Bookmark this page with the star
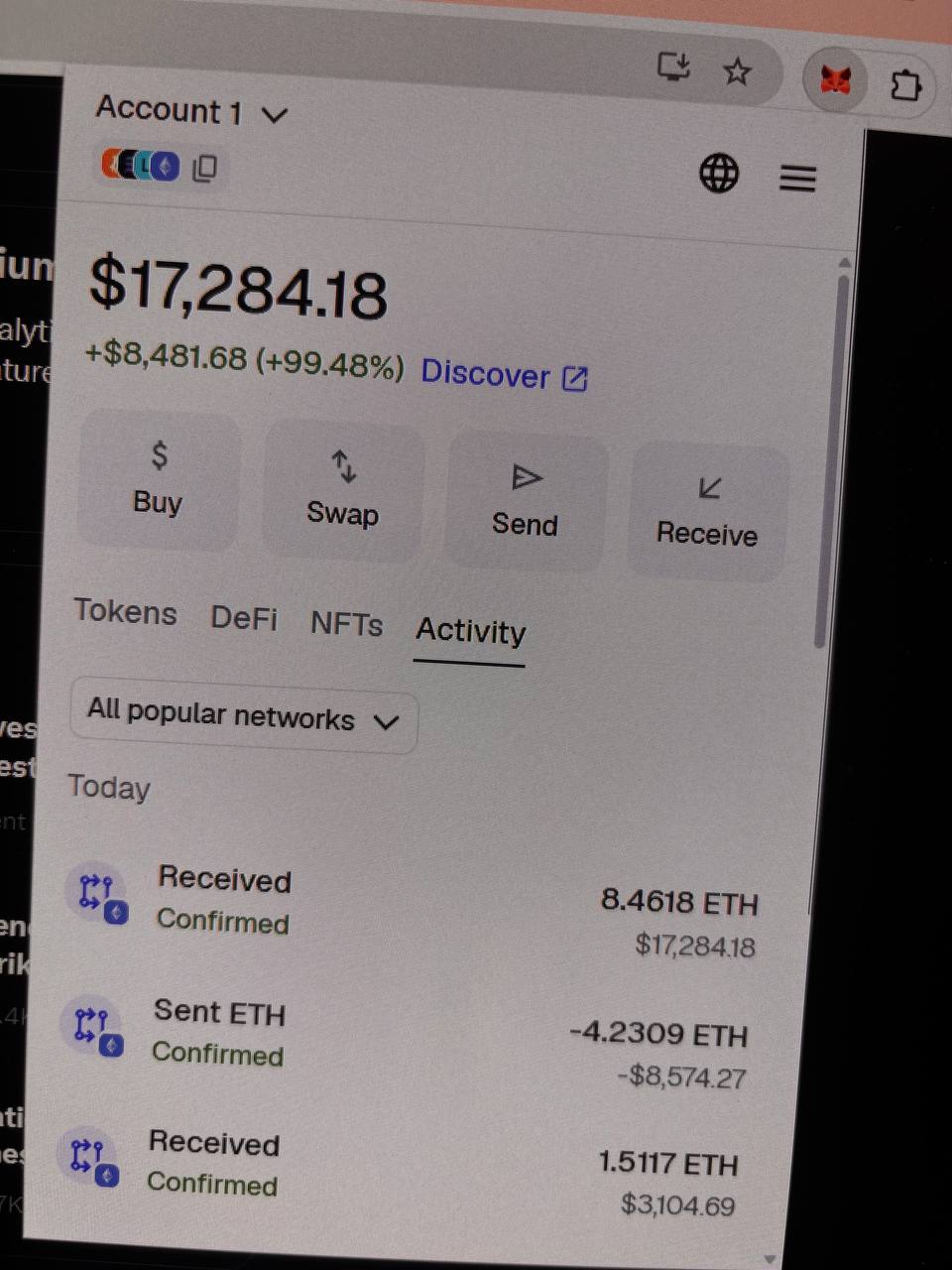Screen dimensions: 952x1270 (x=737, y=71)
